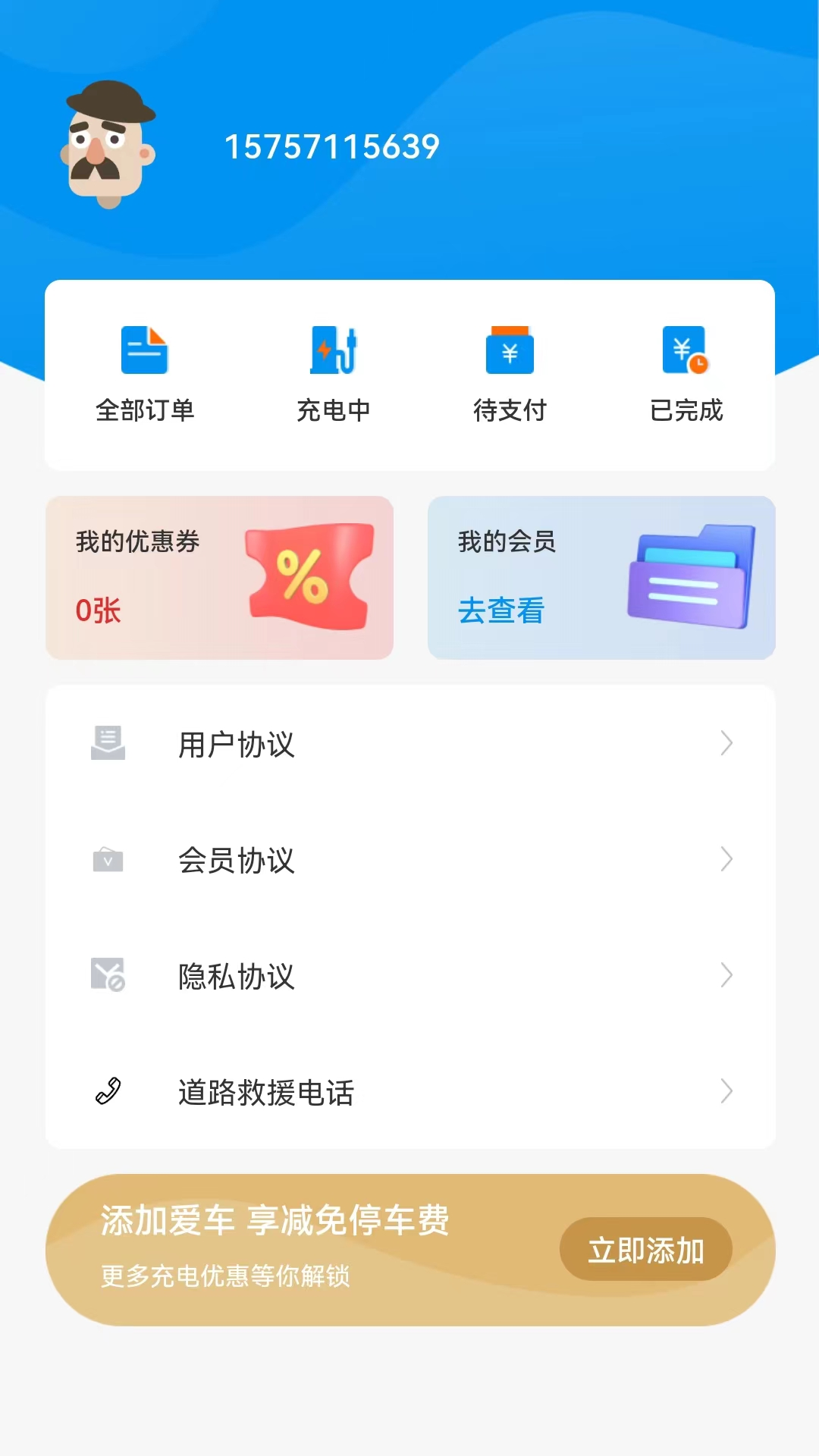Tap the profile avatar picture
Viewport: 819px width, 1456px height.
click(x=108, y=145)
